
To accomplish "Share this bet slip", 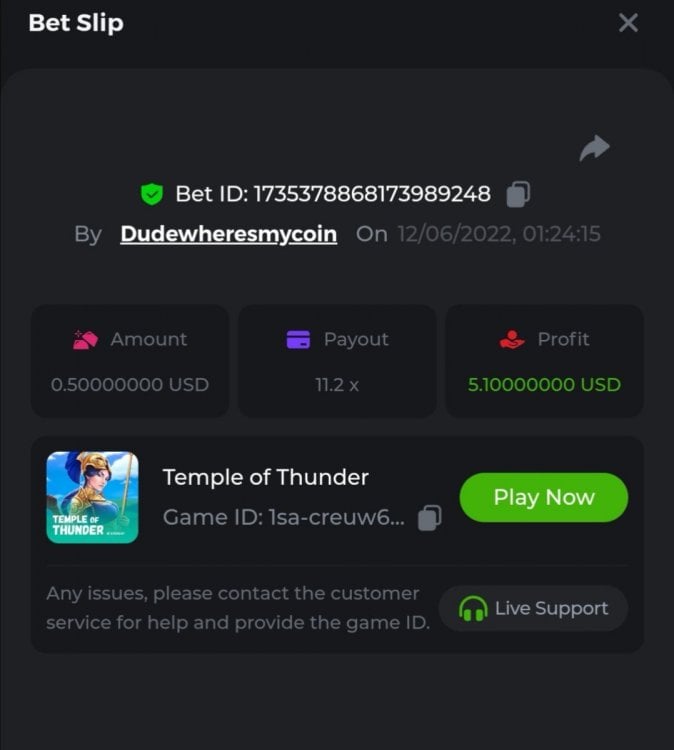I will pyautogui.click(x=594, y=149).
